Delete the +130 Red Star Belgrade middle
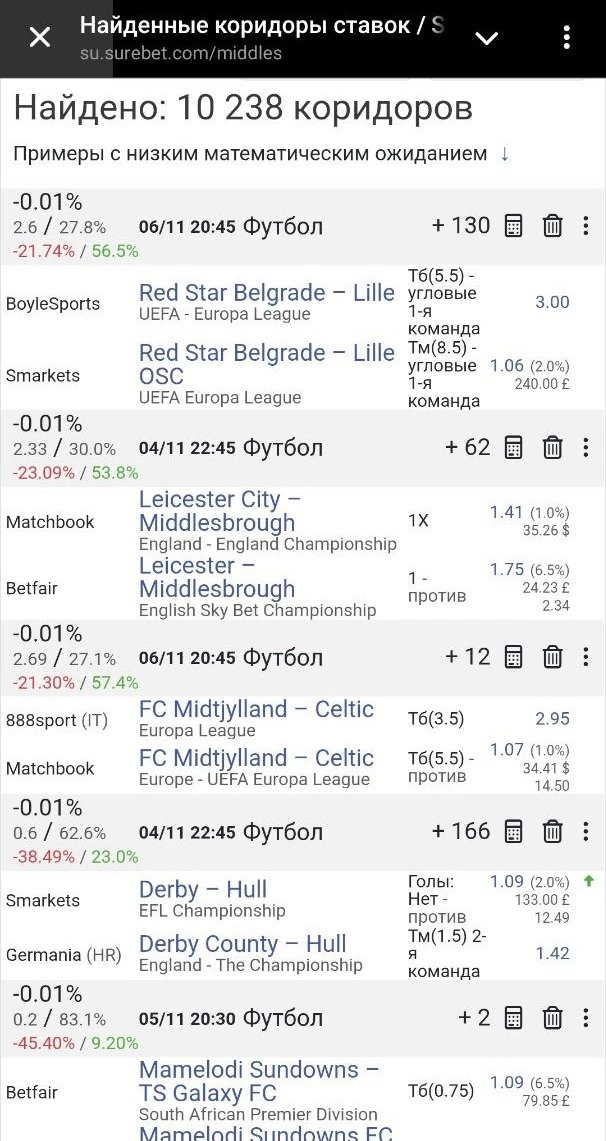The image size is (606, 1141). (552, 226)
